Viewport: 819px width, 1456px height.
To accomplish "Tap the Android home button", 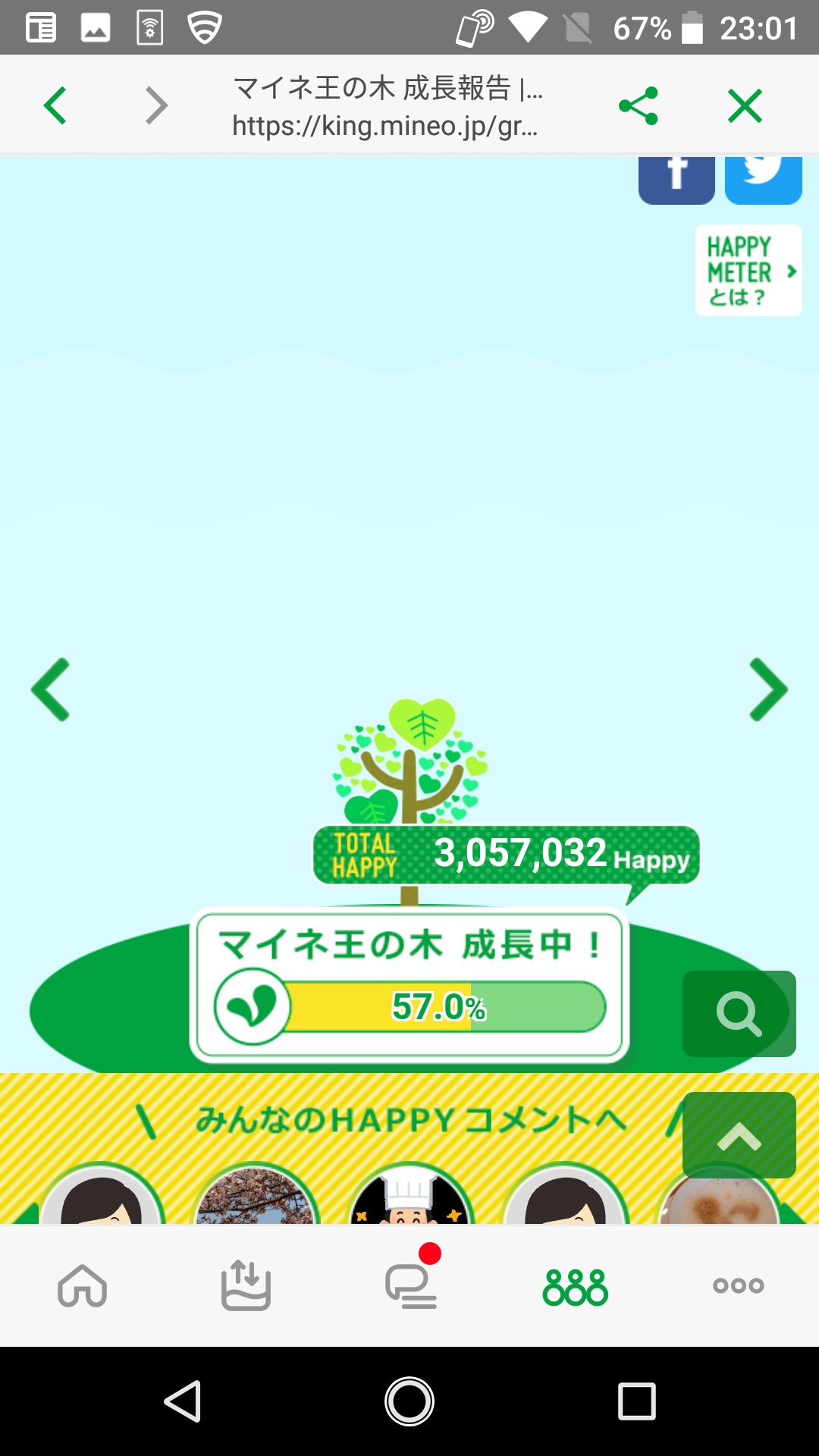I will pos(409,1401).
